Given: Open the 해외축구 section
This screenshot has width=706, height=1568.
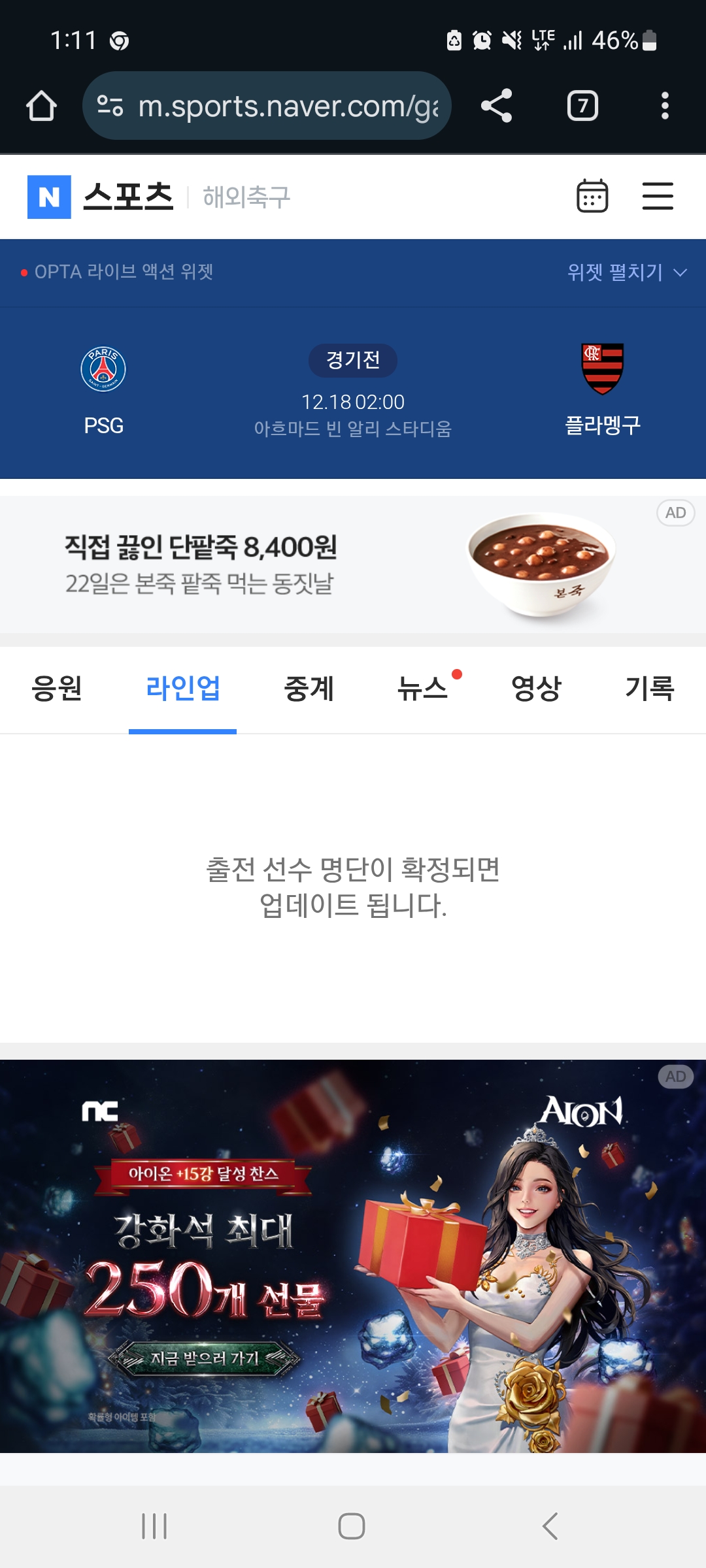Looking at the screenshot, I should tap(246, 197).
